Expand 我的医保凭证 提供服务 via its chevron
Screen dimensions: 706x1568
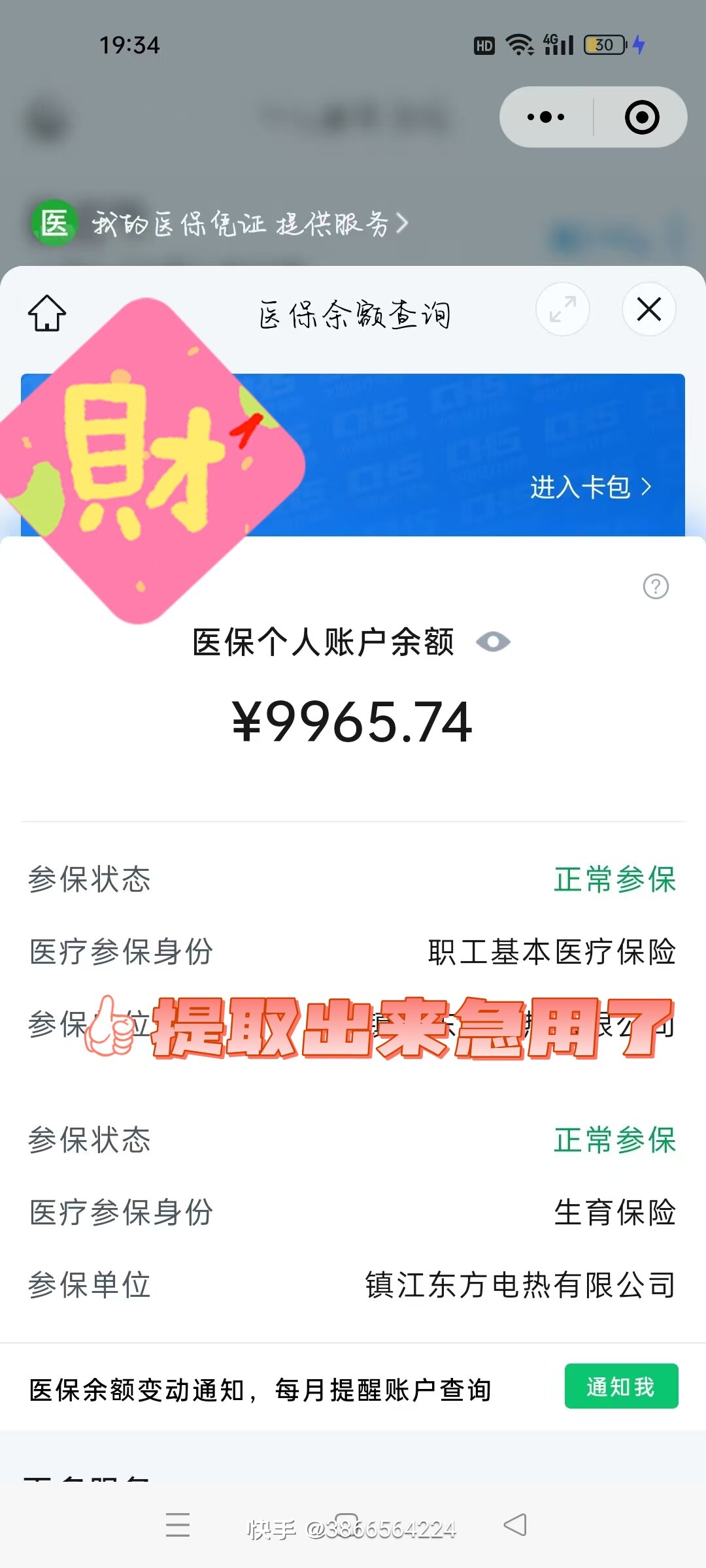[x=401, y=223]
